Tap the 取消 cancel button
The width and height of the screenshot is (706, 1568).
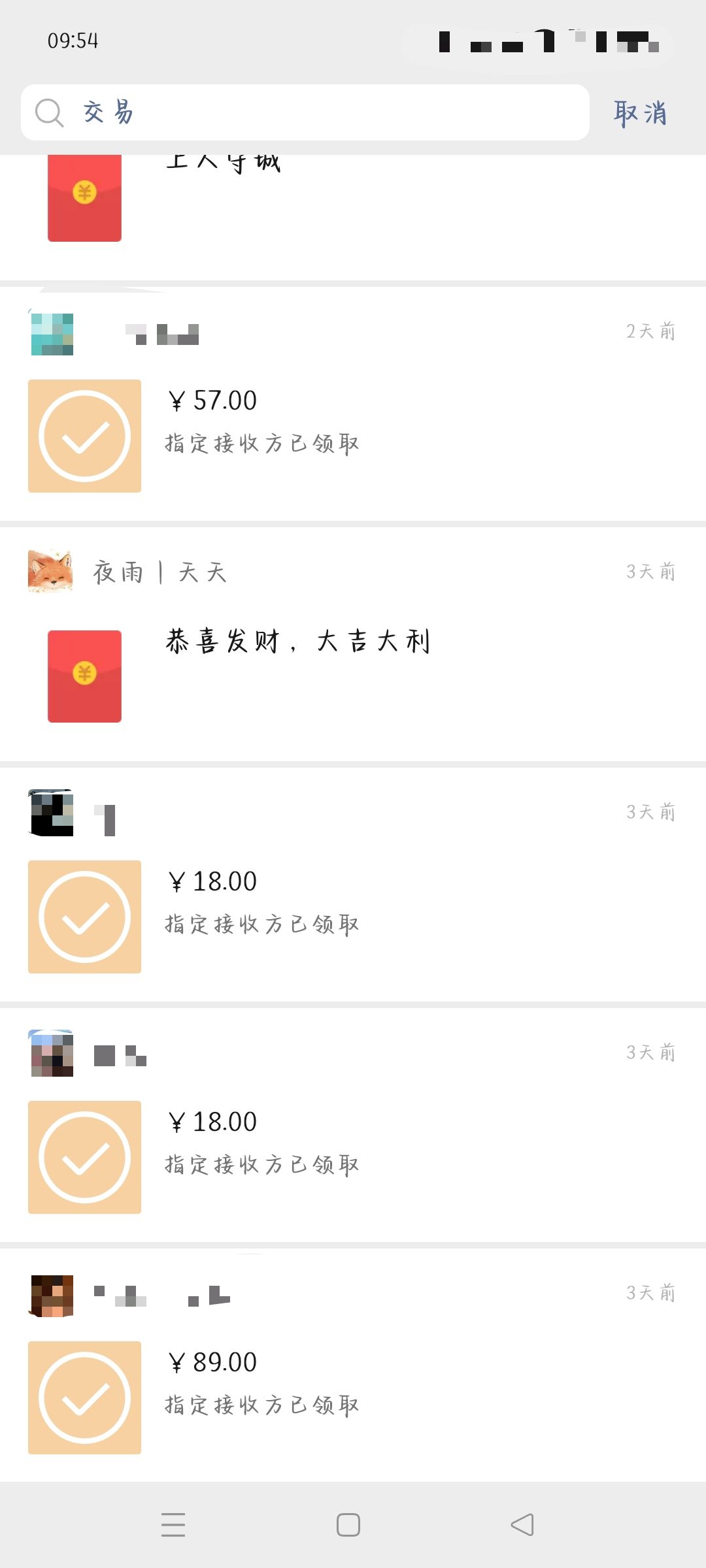pos(641,112)
